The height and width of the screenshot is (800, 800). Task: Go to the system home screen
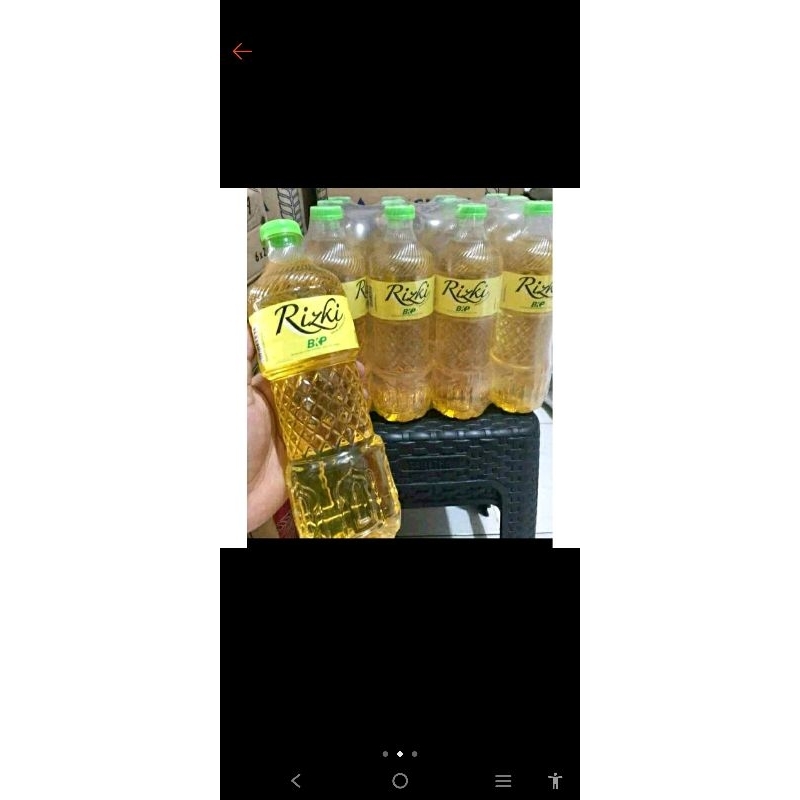[x=400, y=781]
